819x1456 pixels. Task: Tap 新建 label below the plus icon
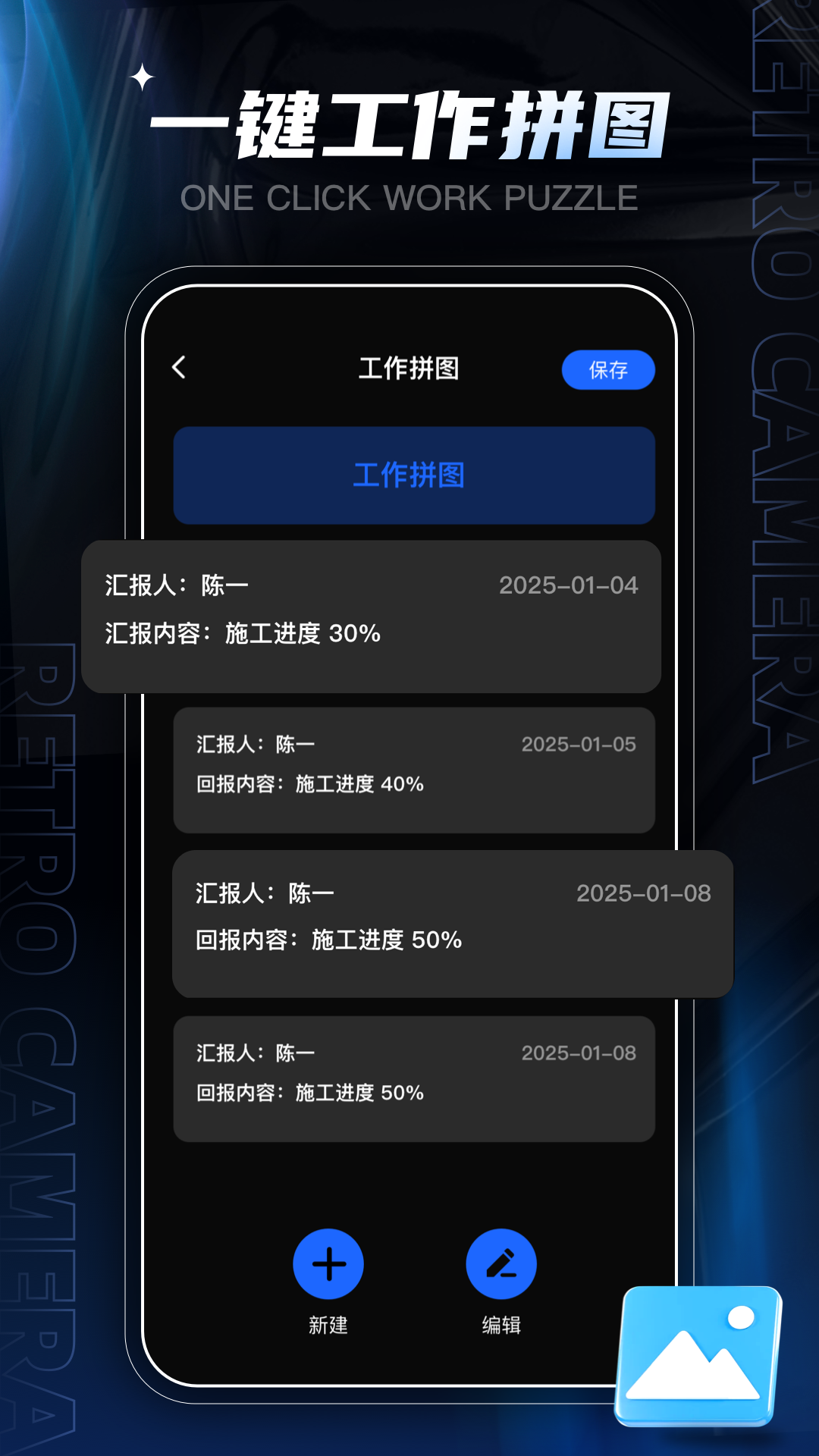pyautogui.click(x=327, y=1325)
